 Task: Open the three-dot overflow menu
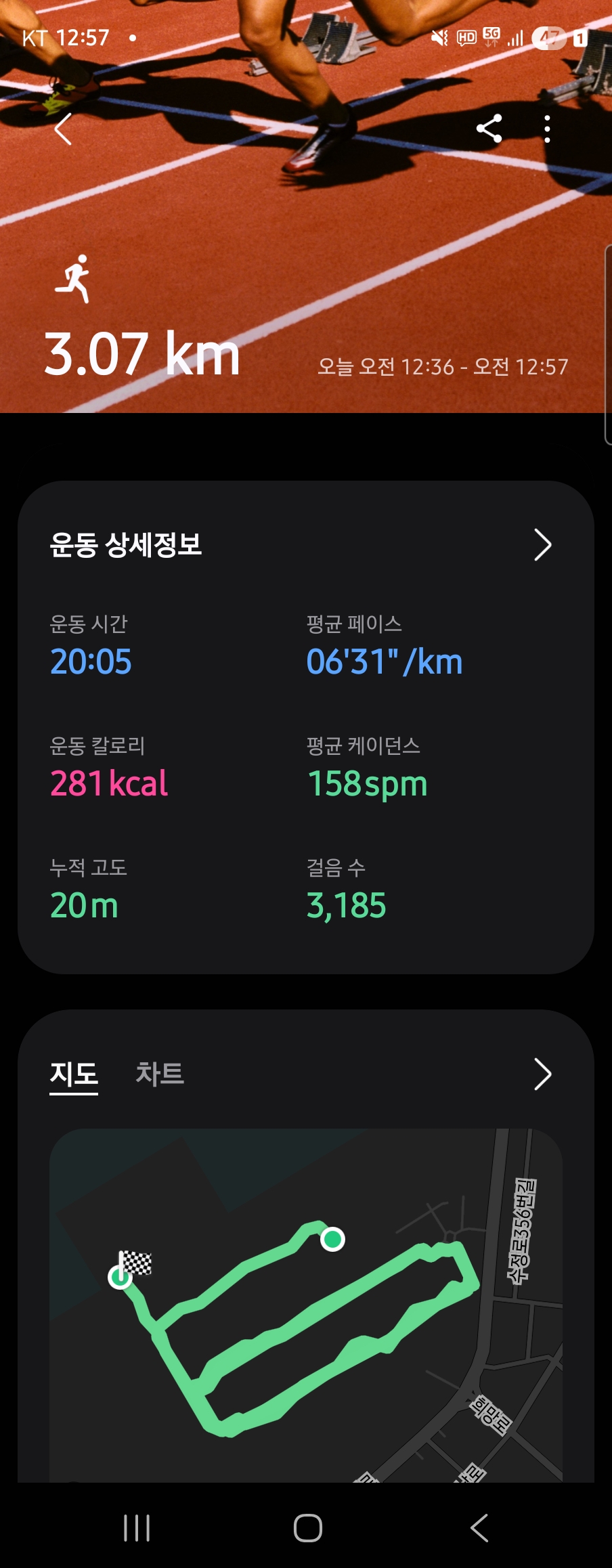(x=547, y=129)
